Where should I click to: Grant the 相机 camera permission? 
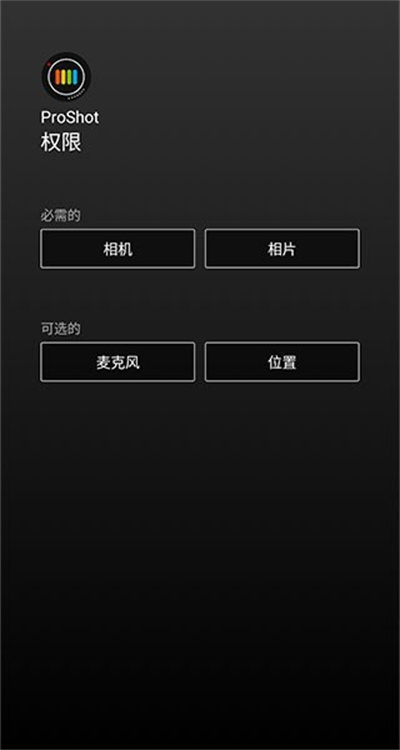tap(118, 249)
